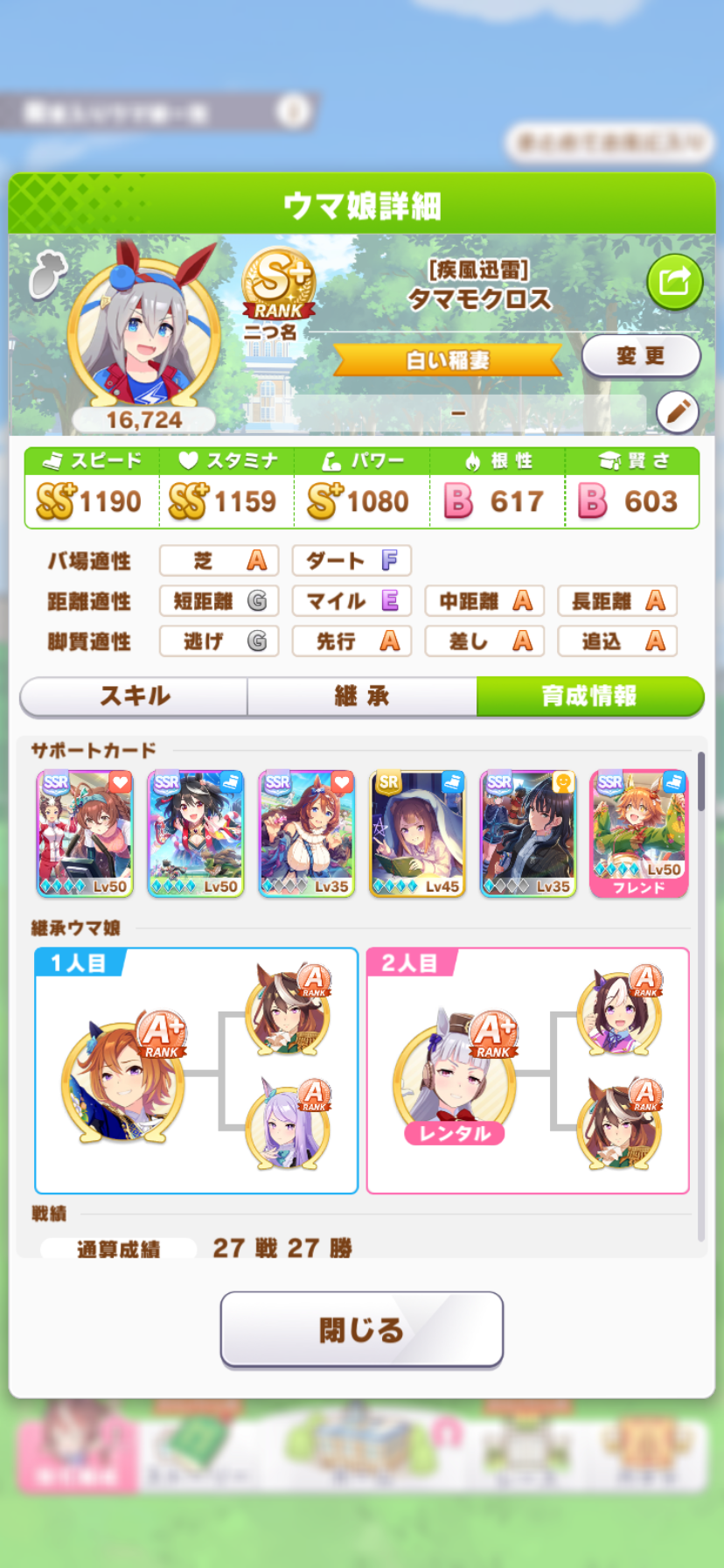
Task: Switch to the 継承 tab
Action: pyautogui.click(x=361, y=696)
